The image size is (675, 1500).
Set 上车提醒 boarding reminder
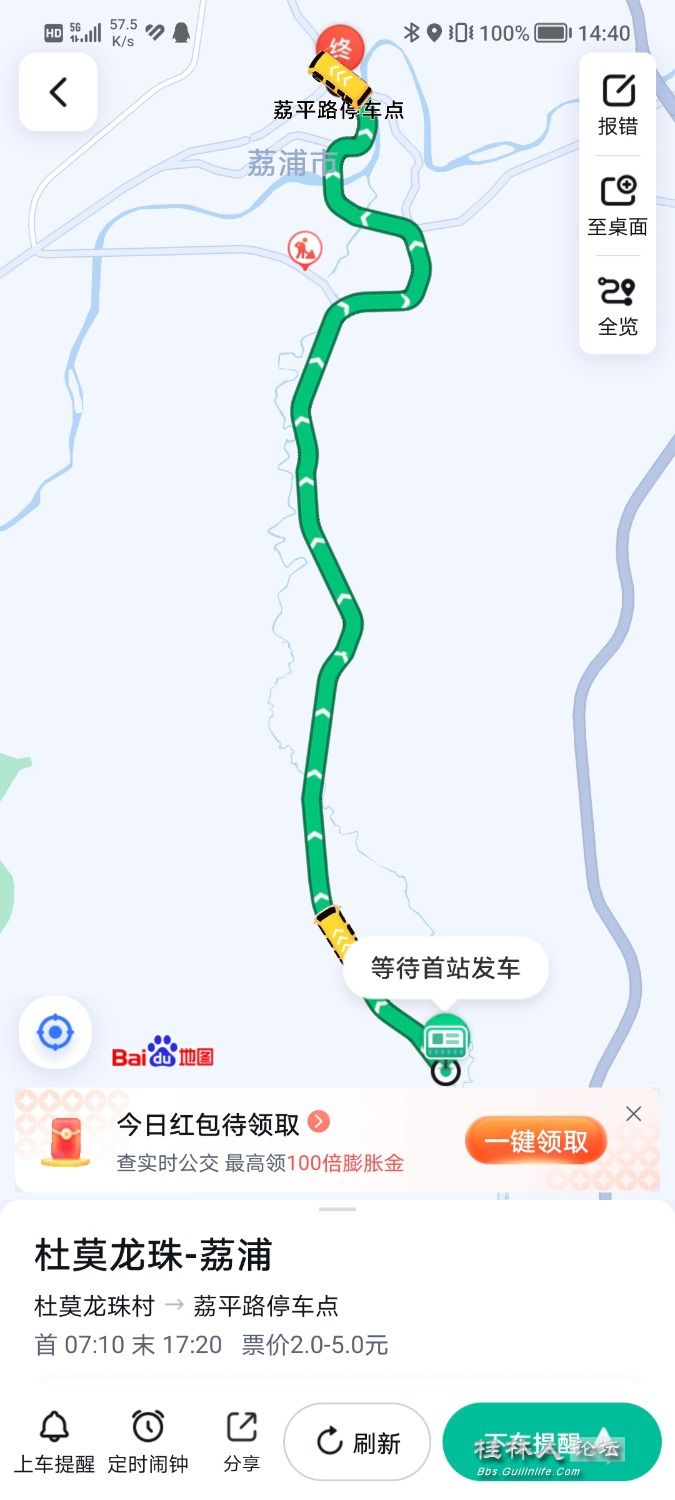pos(54,1441)
